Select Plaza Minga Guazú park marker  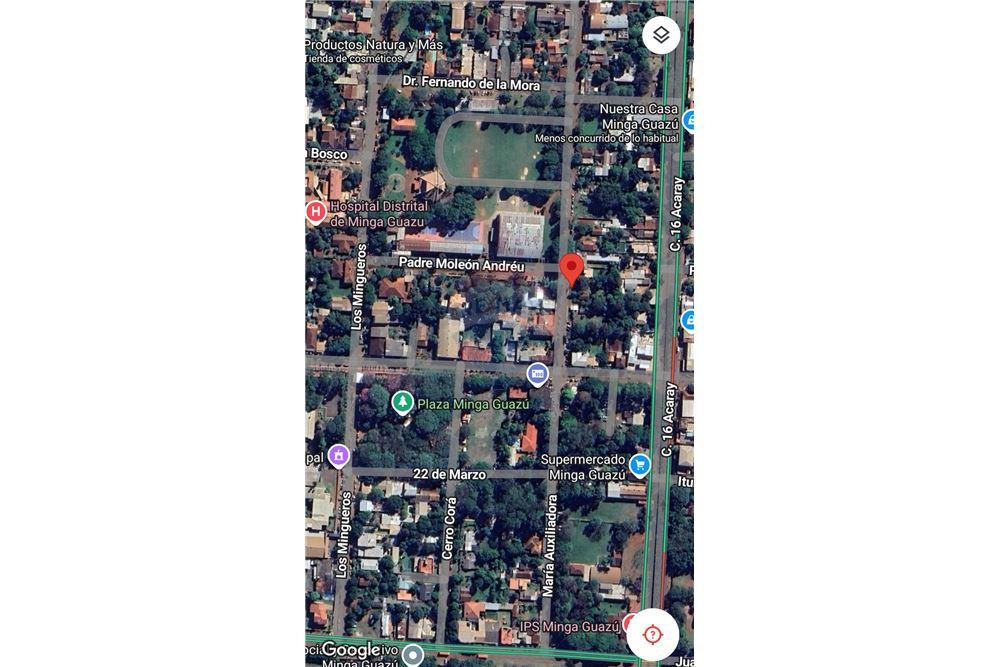coord(402,403)
